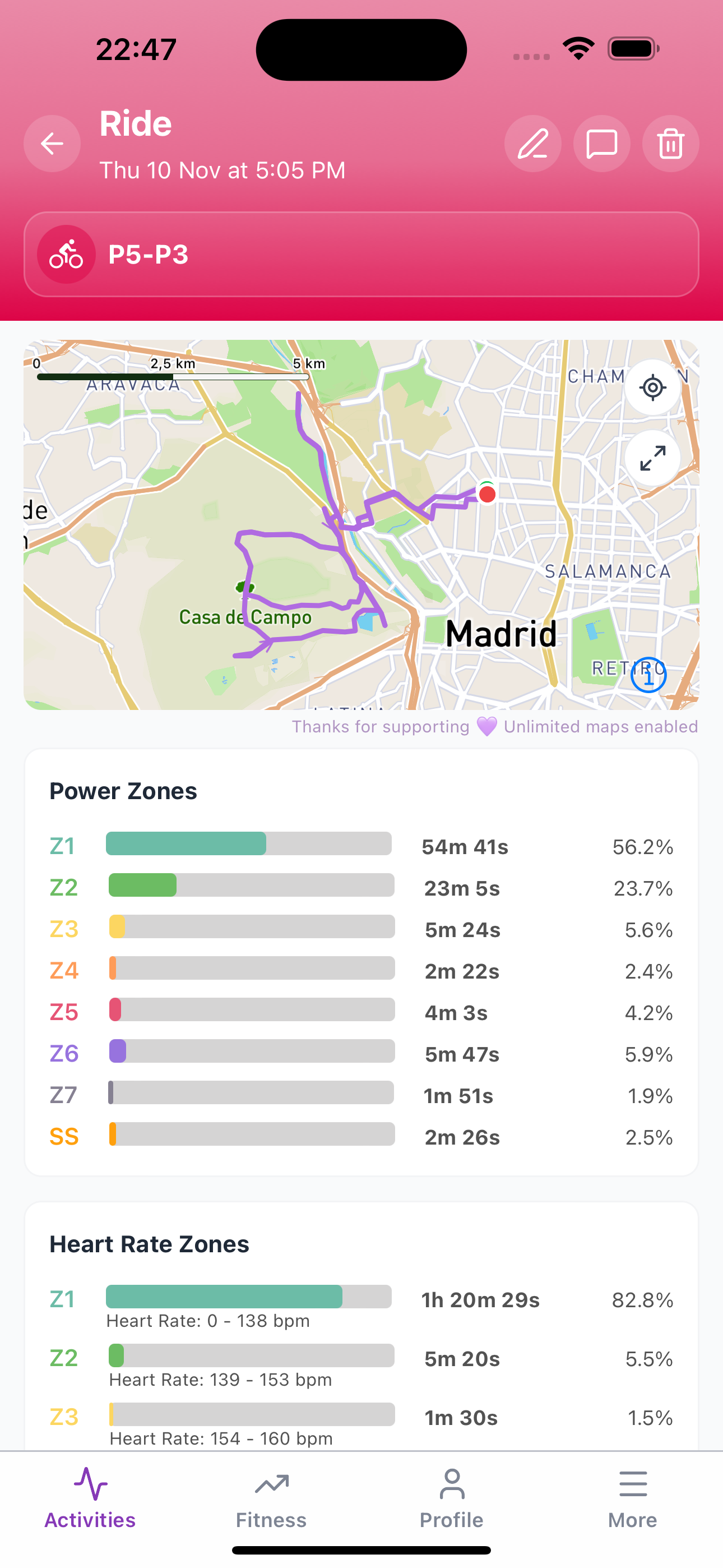Select the Heart Rate Zones section header
The height and width of the screenshot is (1568, 723).
click(x=150, y=1243)
